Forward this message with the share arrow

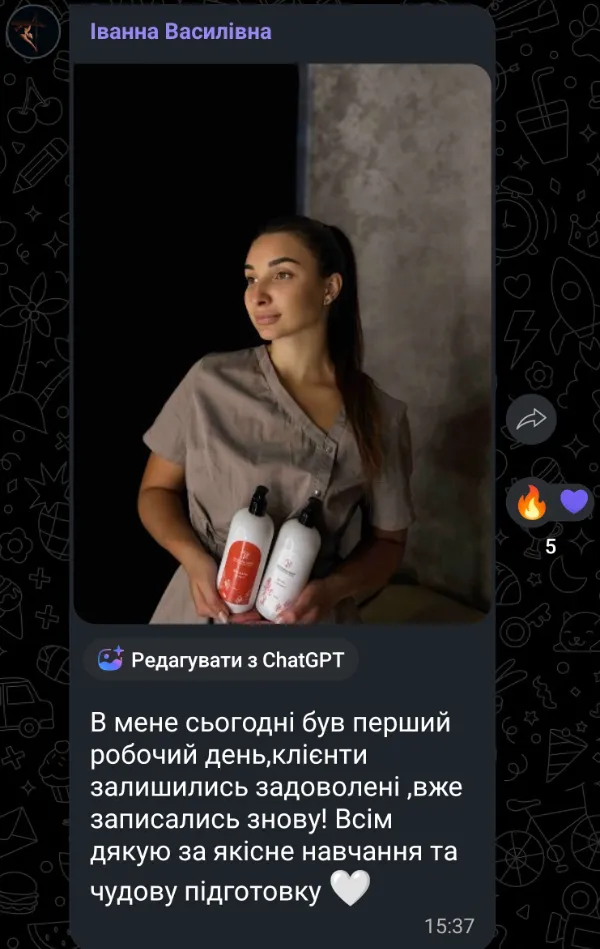[531, 419]
